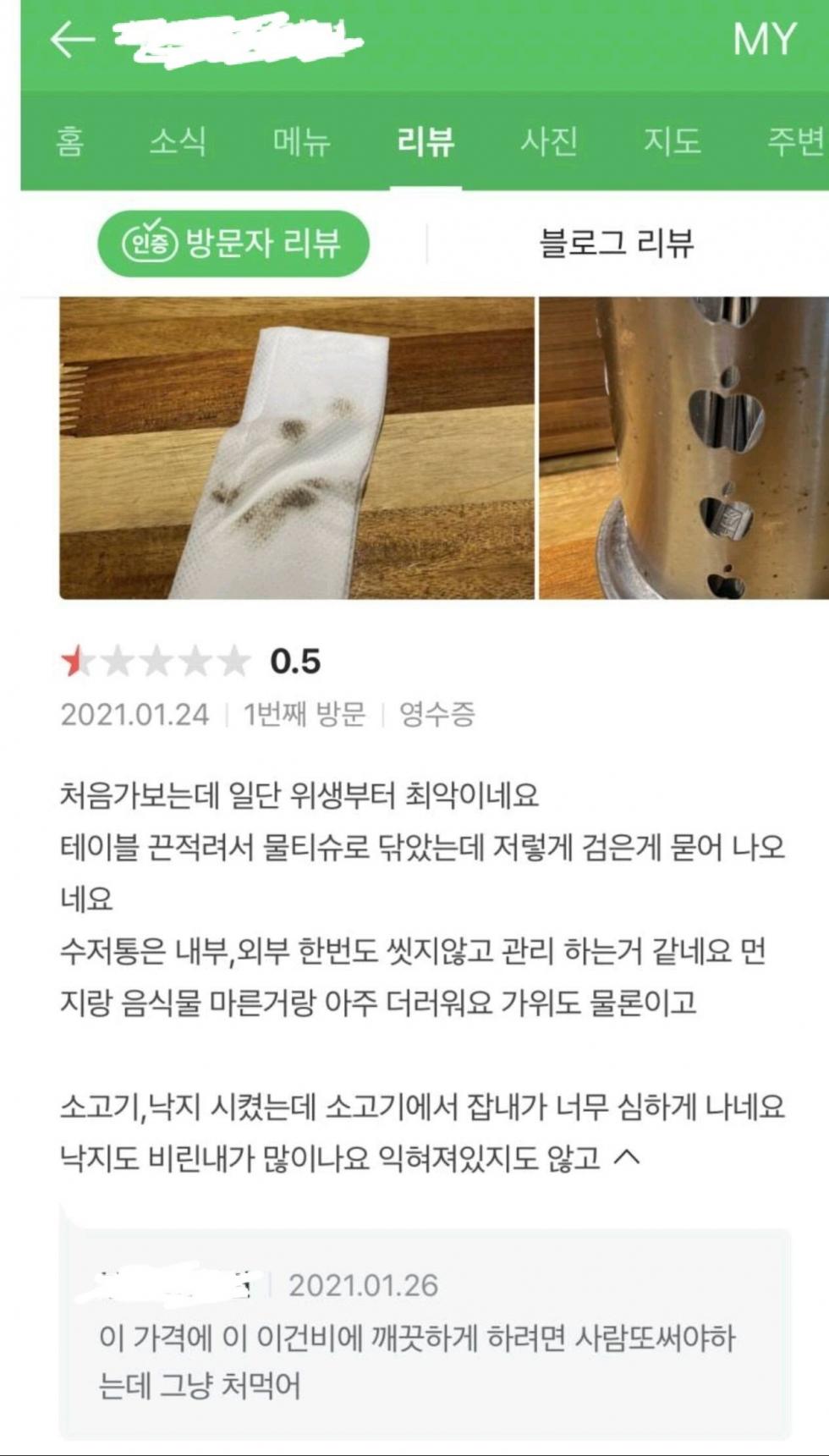Open the utensil holder review photo
Image resolution: width=829 pixels, height=1456 pixels.
pyautogui.click(x=684, y=448)
